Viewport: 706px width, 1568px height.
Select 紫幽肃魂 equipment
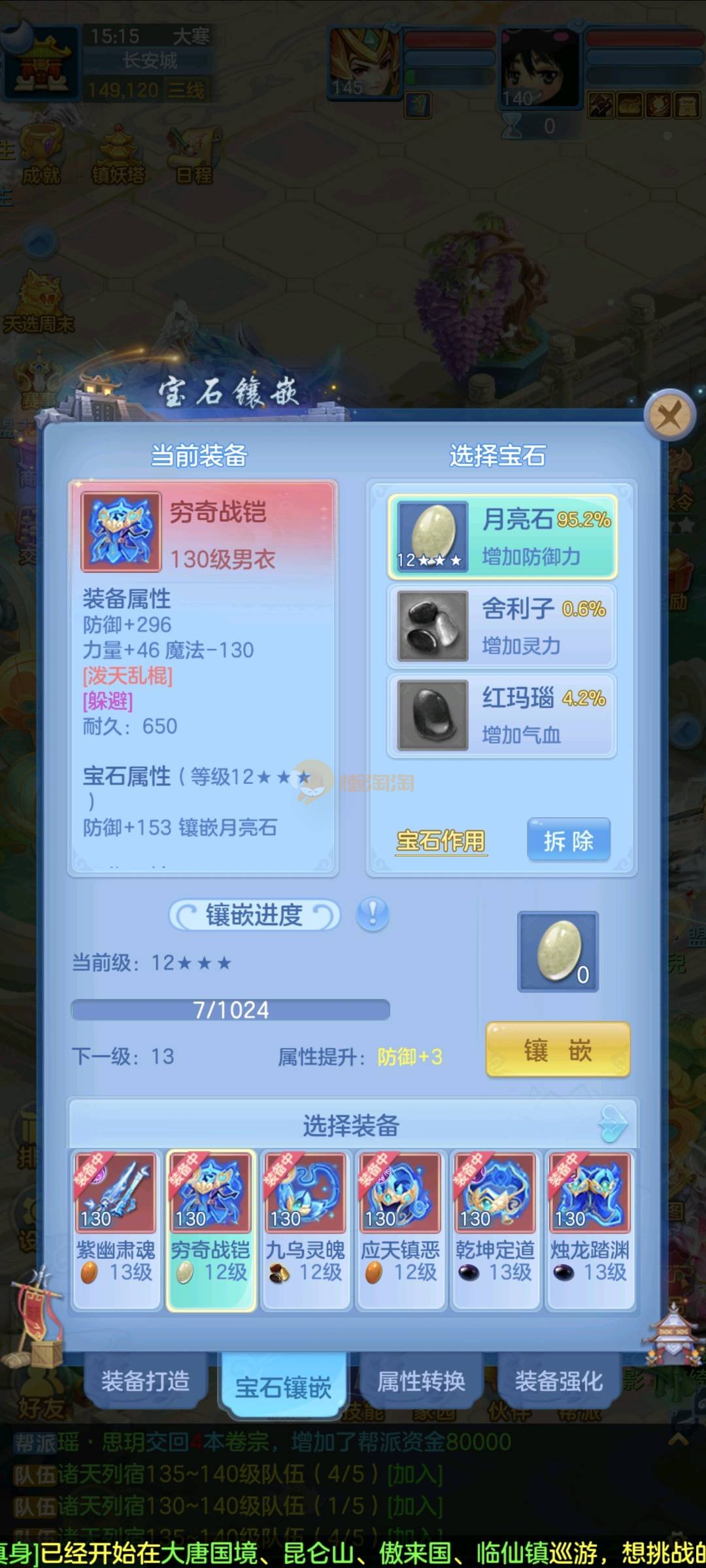(x=116, y=1230)
